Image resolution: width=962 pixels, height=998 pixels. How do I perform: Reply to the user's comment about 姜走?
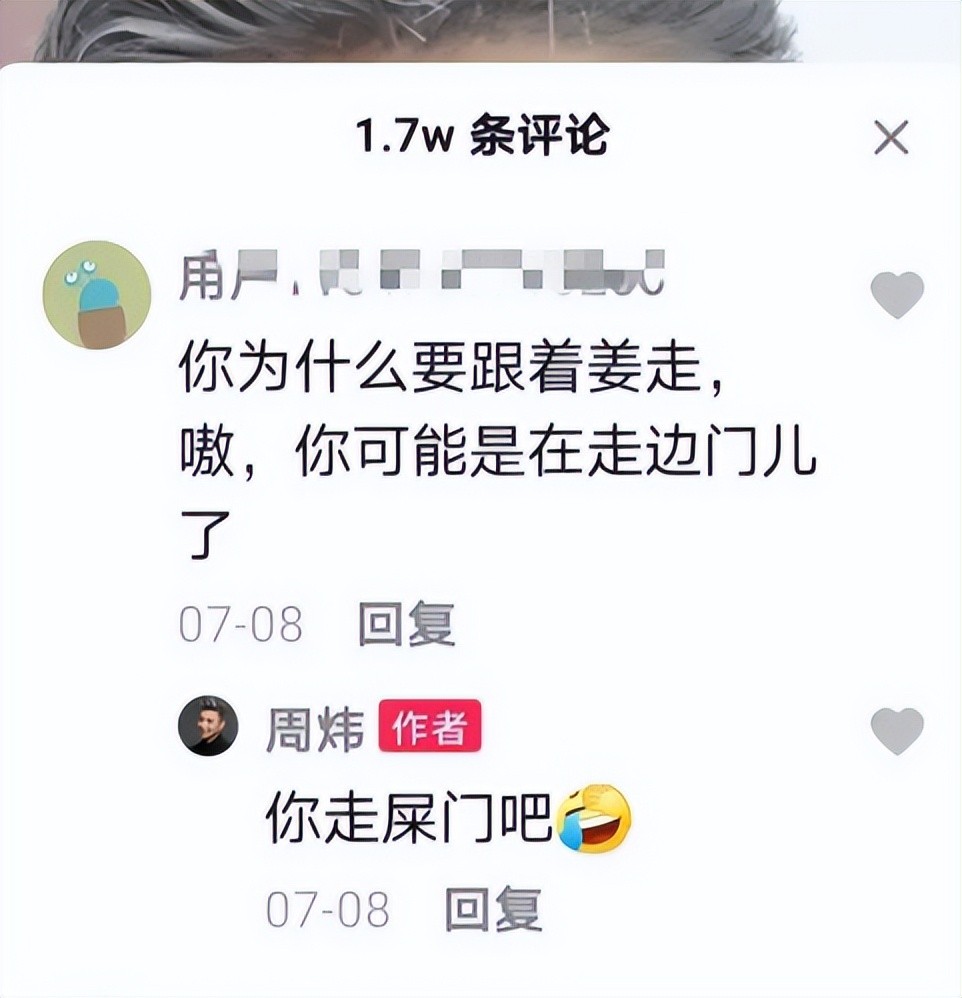tap(406, 625)
